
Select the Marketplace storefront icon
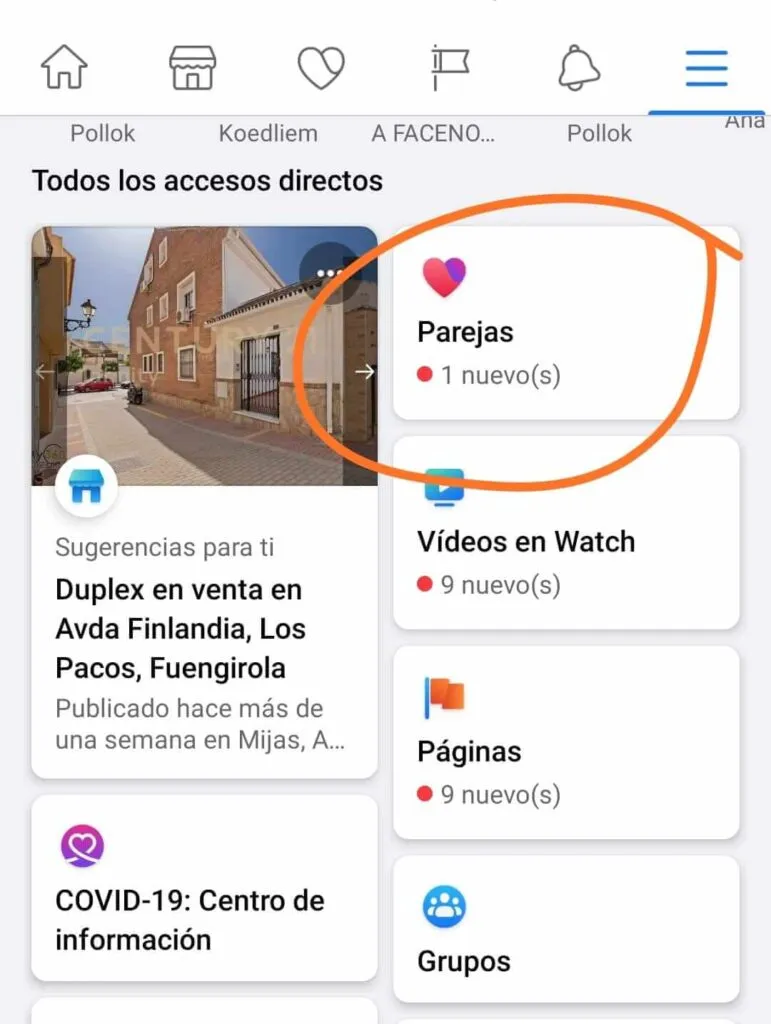click(x=193, y=68)
